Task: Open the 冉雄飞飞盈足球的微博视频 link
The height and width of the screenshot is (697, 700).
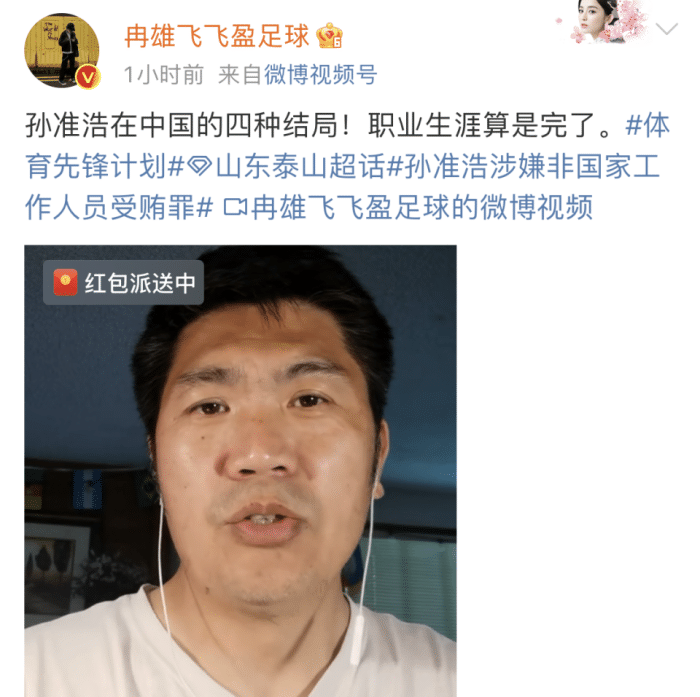Action: [x=420, y=208]
